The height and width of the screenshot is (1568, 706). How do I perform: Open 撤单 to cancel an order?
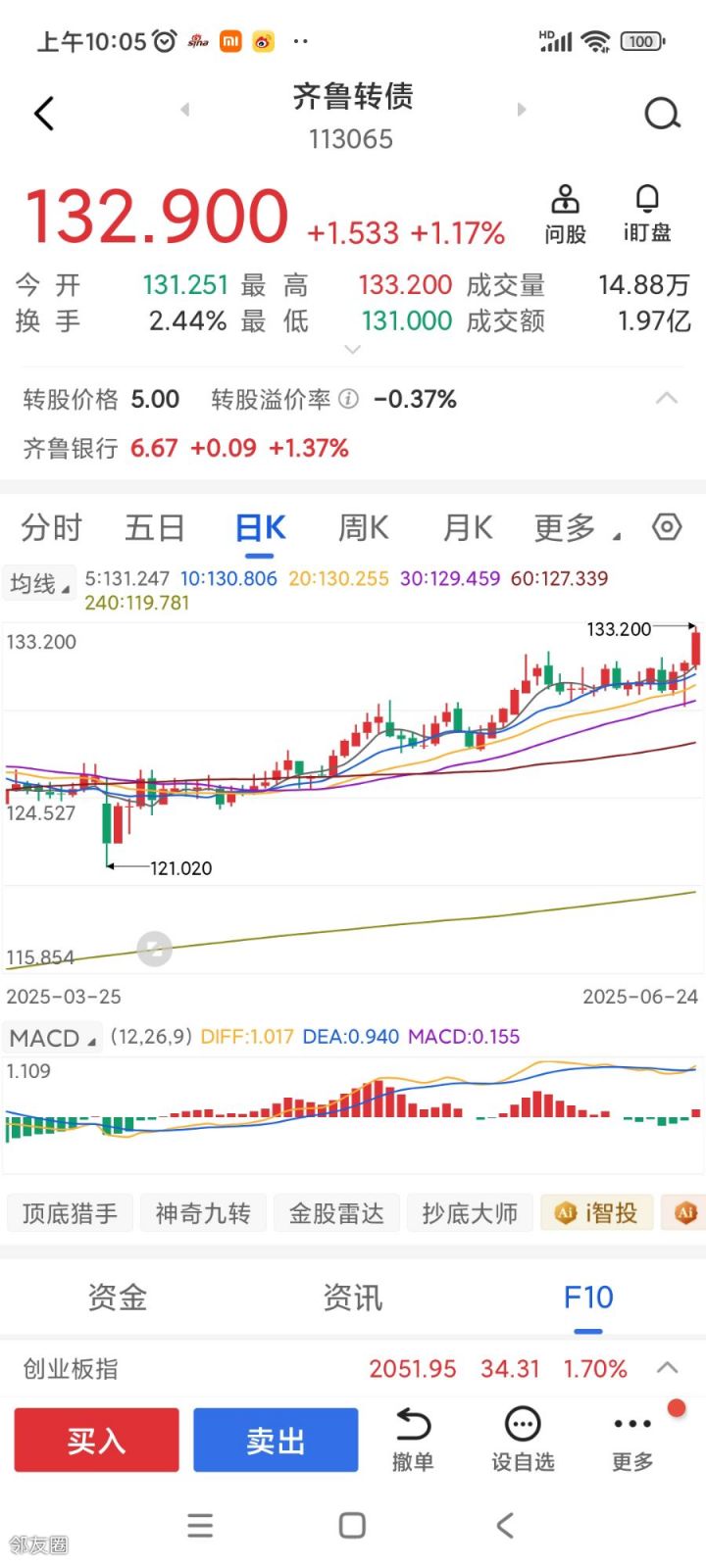[413, 1440]
